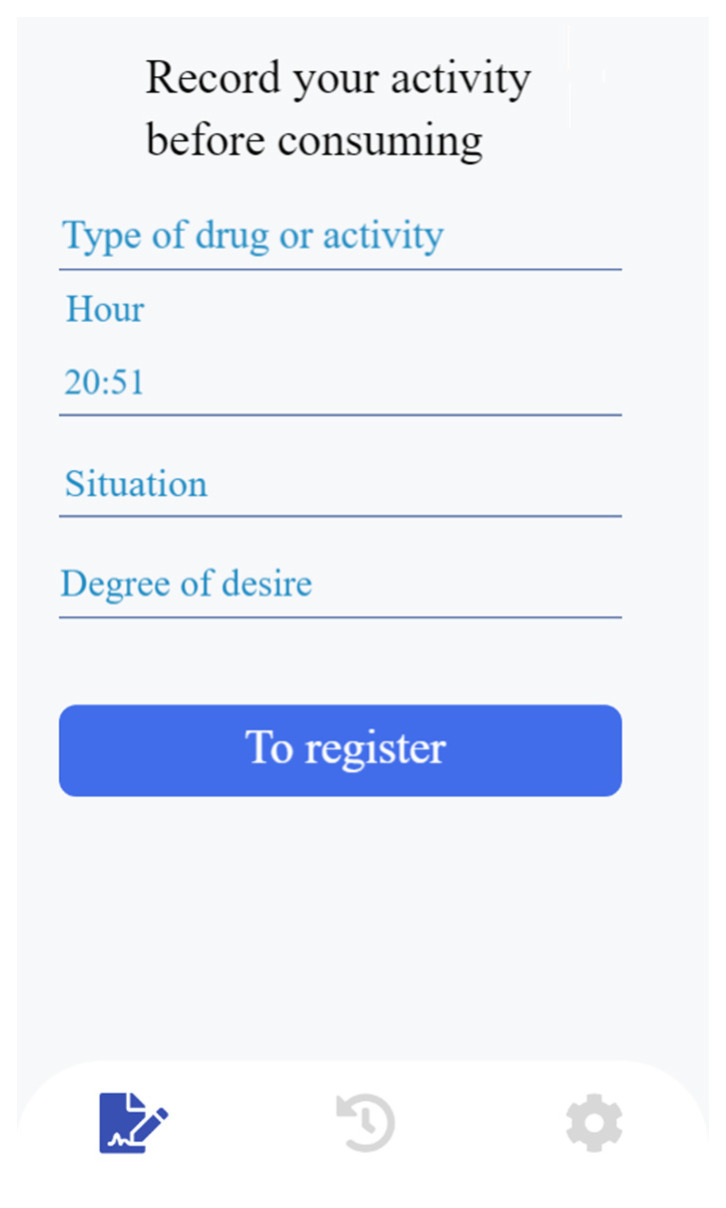Select the gear icon on the right
Screen dimensions: 726x1208
coord(594,1122)
